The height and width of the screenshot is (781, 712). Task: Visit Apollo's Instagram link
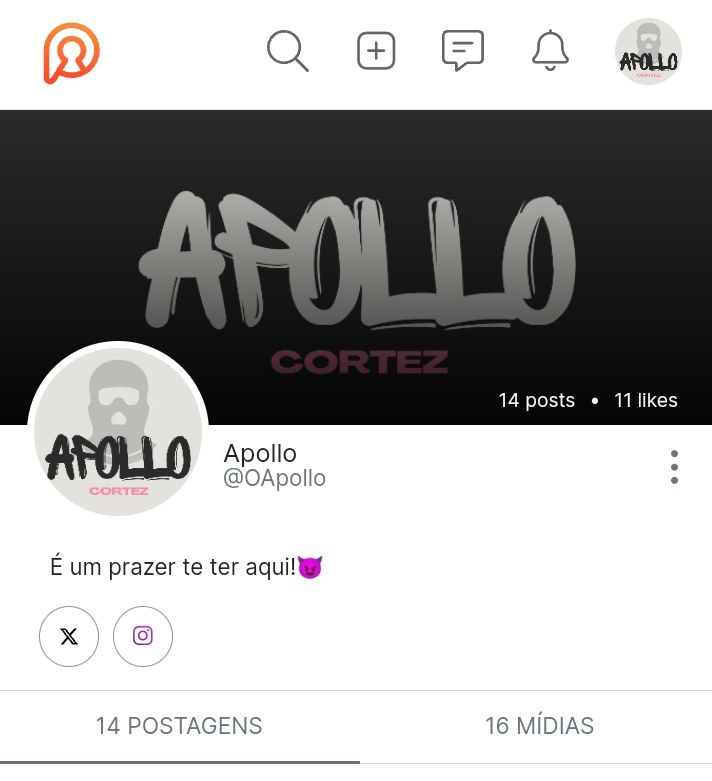[143, 636]
